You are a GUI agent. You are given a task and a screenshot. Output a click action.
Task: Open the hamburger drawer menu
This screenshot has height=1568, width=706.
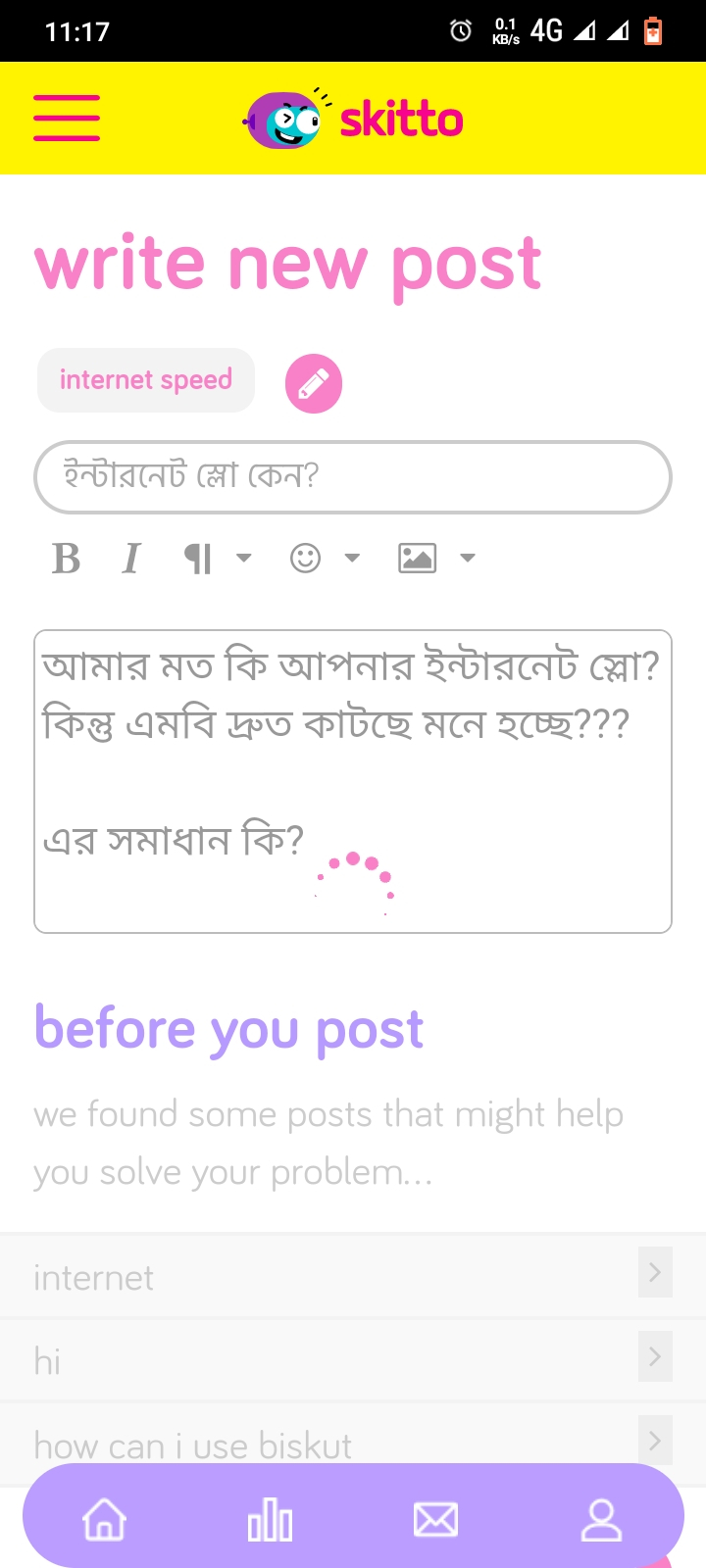point(67,119)
